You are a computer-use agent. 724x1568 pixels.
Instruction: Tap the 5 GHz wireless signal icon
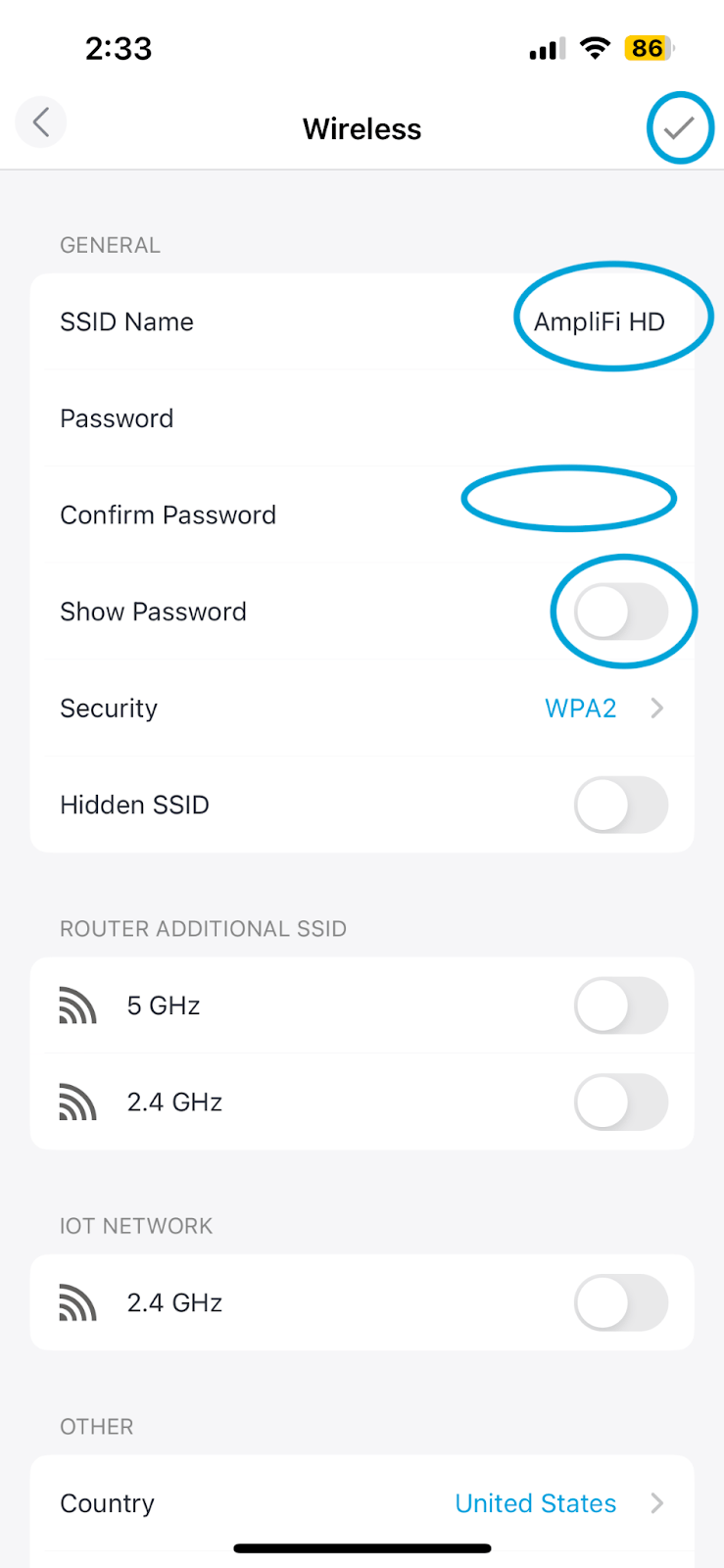tap(77, 1004)
